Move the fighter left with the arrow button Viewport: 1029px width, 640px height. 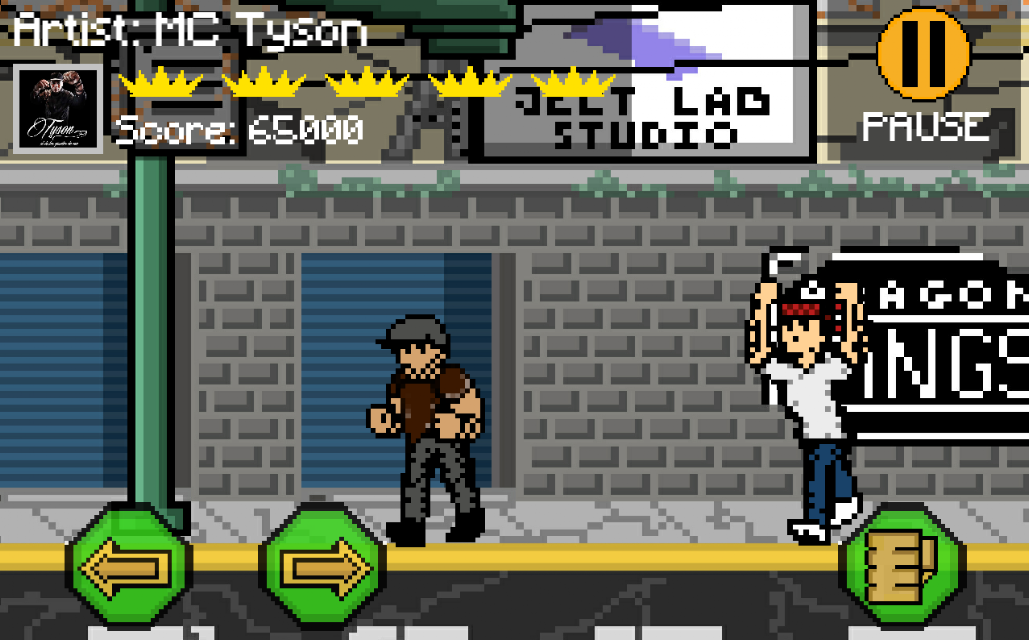tap(127, 567)
